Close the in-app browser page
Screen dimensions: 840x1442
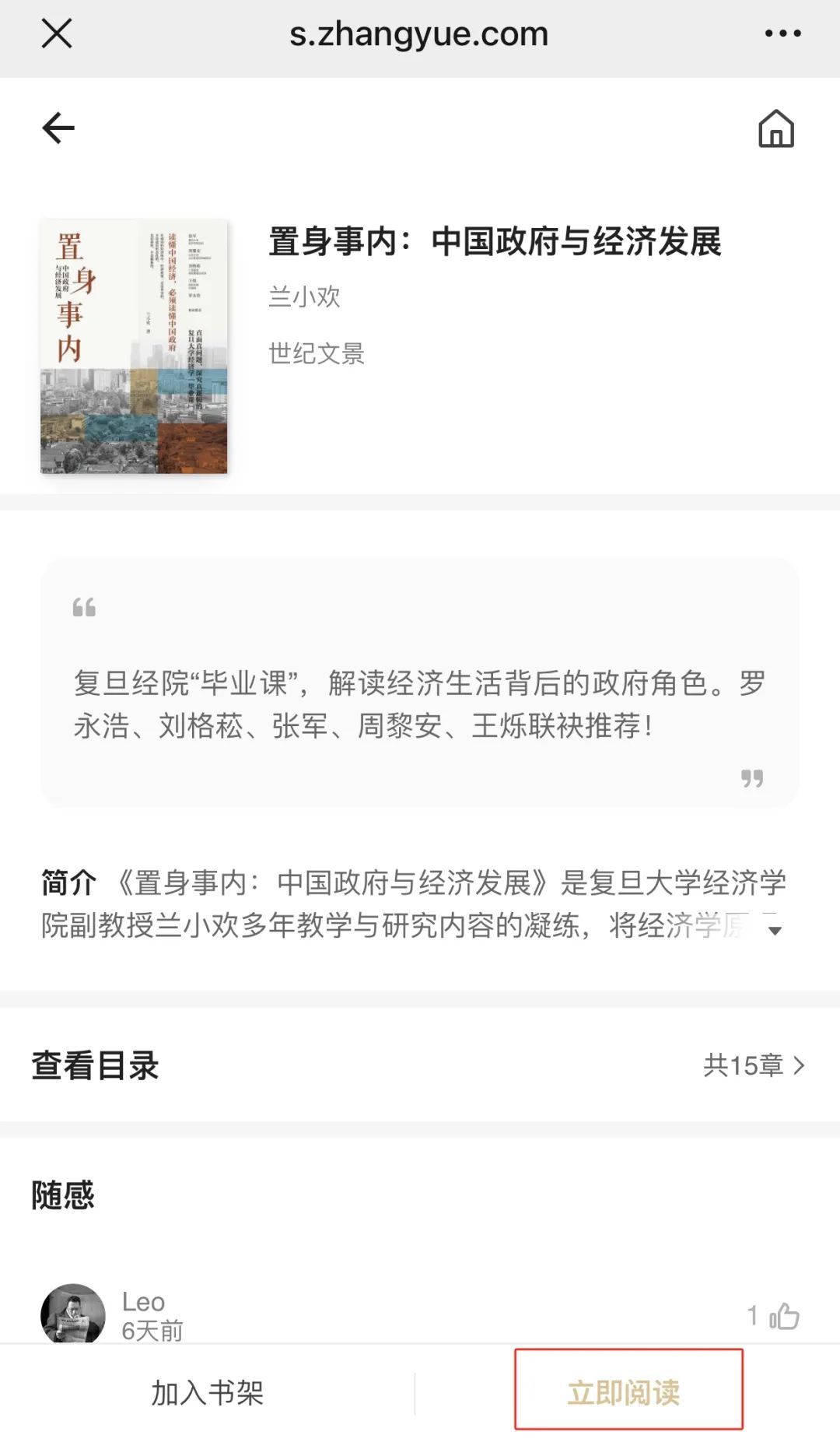(x=57, y=34)
